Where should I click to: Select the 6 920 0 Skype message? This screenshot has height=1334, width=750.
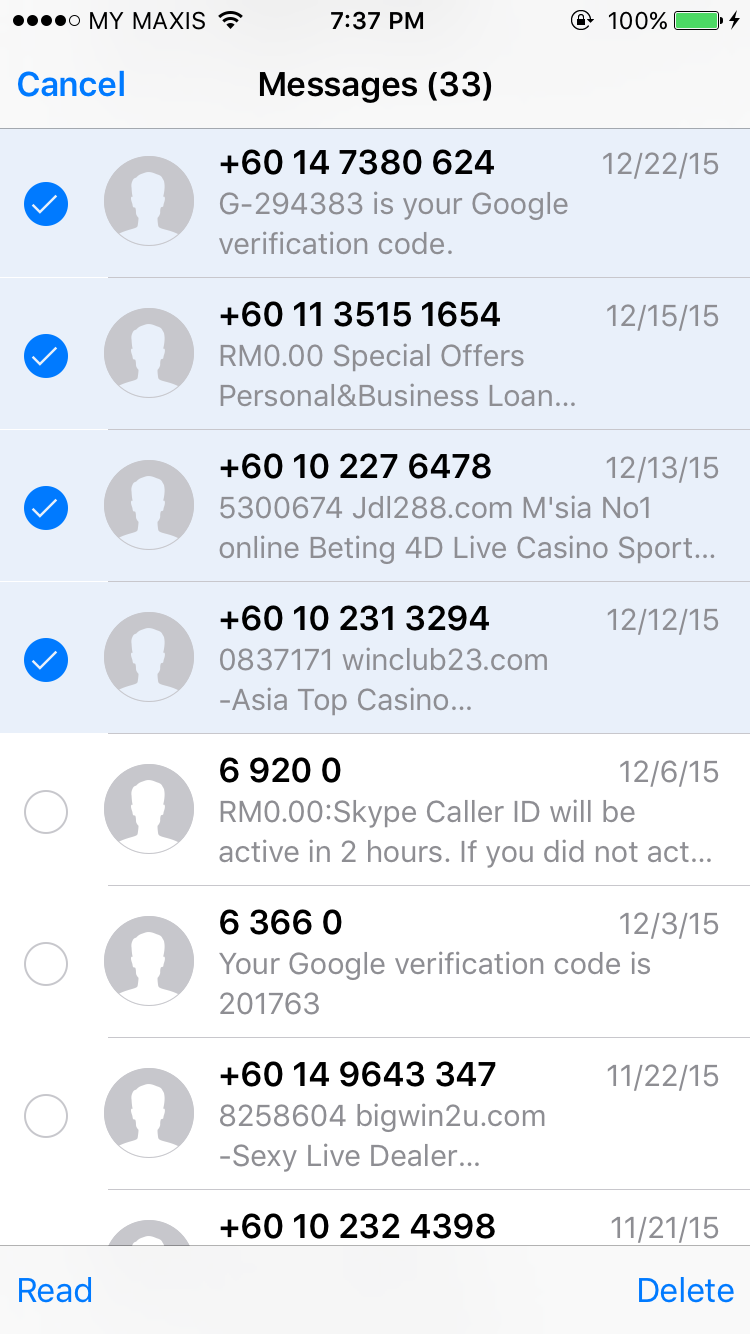46,812
